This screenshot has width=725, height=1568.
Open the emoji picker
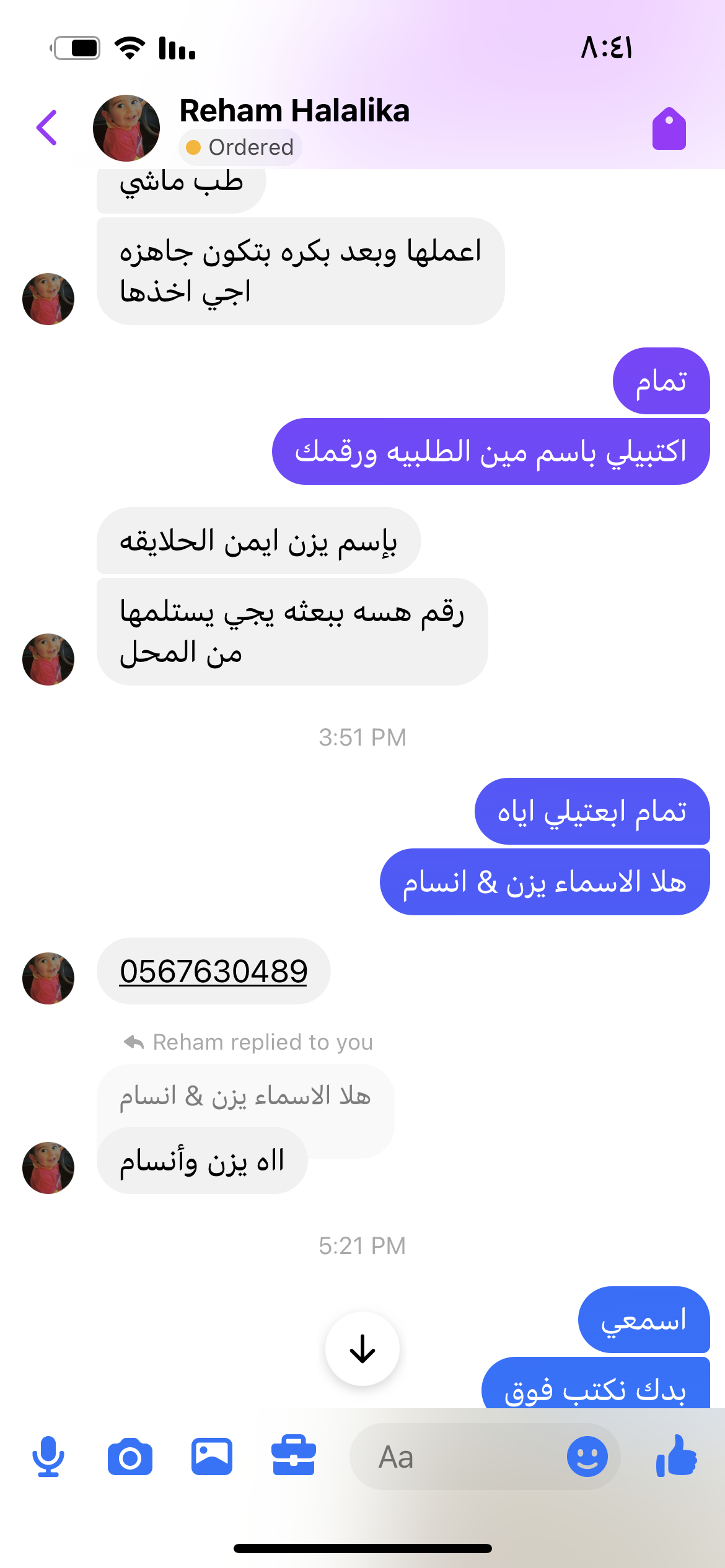tap(587, 1457)
